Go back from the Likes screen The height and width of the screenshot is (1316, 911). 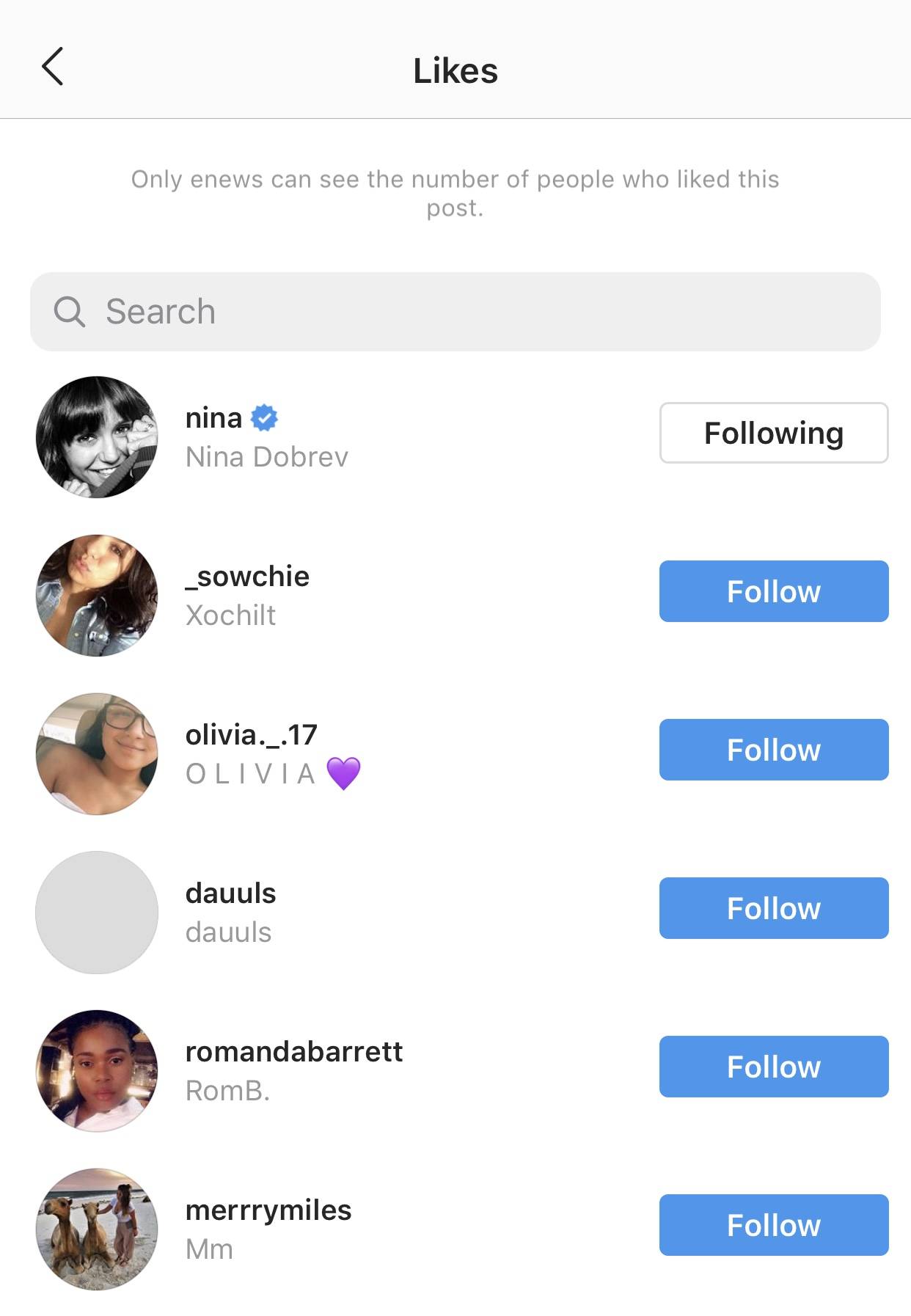pos(52,67)
